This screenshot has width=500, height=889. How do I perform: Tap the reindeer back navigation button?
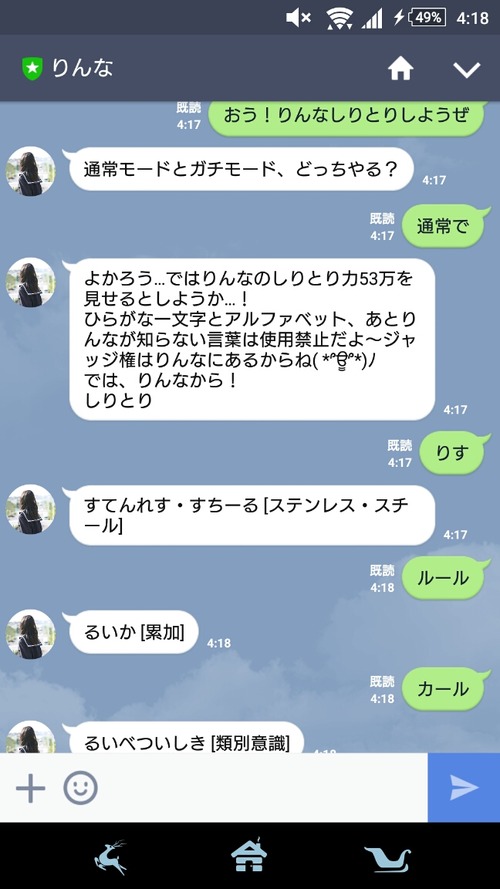pyautogui.click(x=111, y=857)
